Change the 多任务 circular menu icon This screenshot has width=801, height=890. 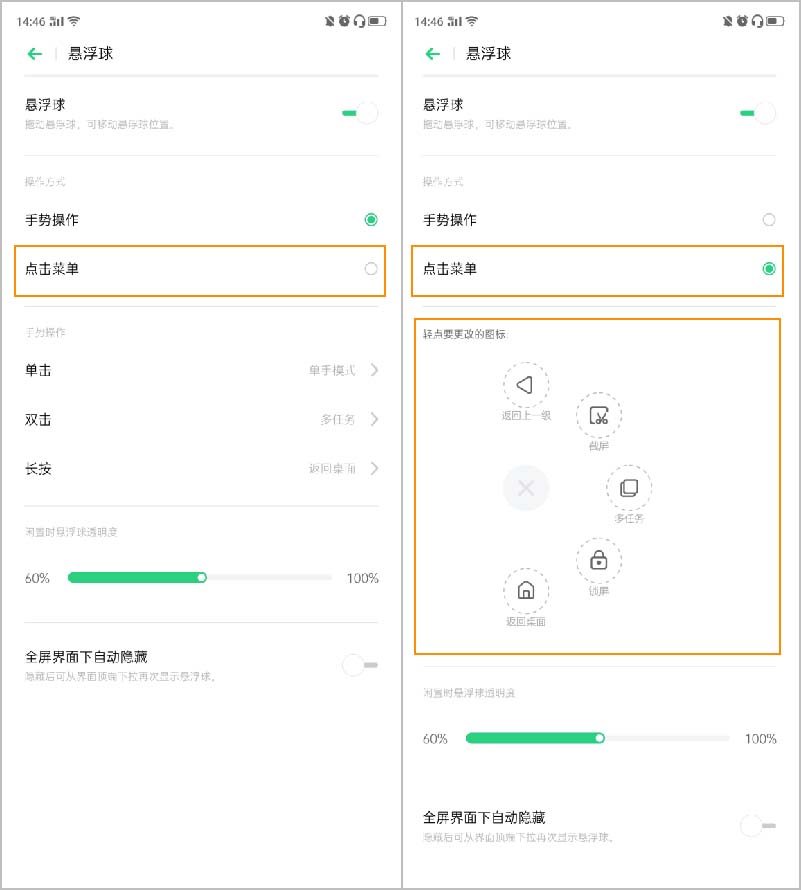tap(629, 488)
